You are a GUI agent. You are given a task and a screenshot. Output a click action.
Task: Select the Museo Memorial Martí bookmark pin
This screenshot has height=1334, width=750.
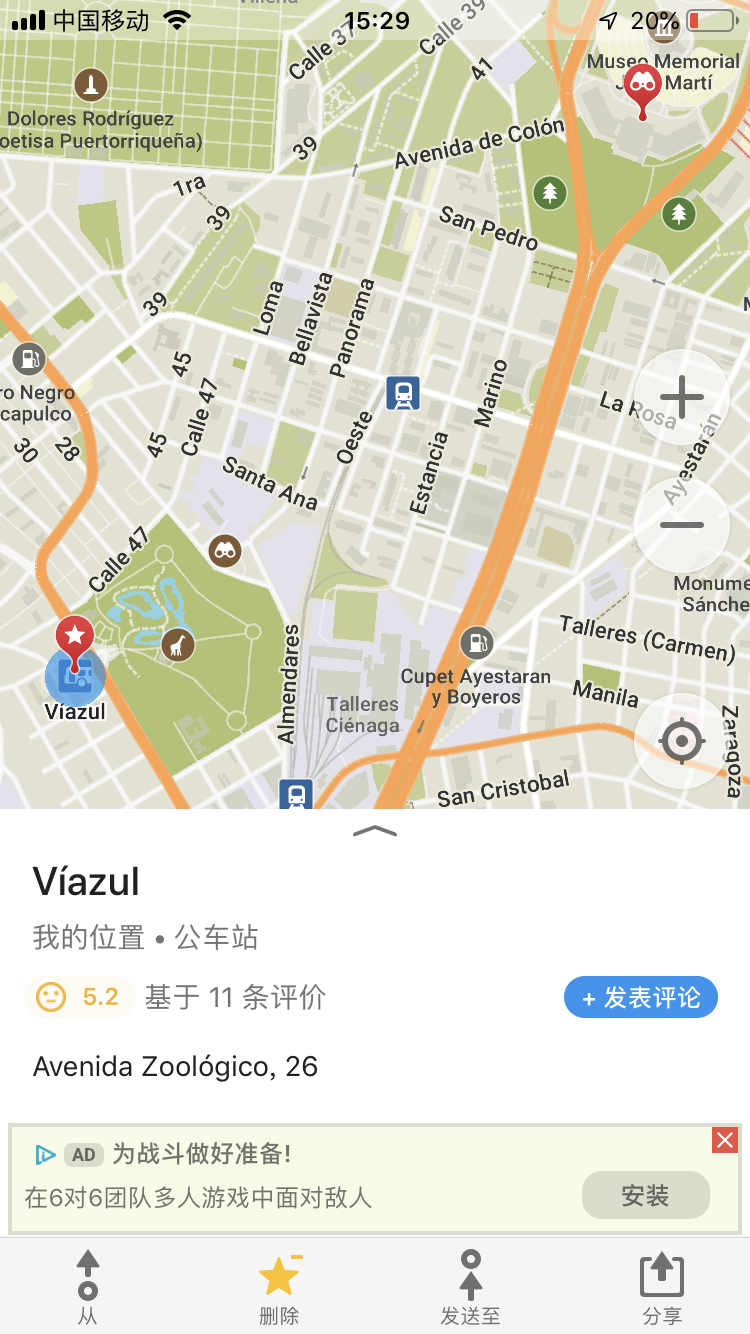pos(641,88)
